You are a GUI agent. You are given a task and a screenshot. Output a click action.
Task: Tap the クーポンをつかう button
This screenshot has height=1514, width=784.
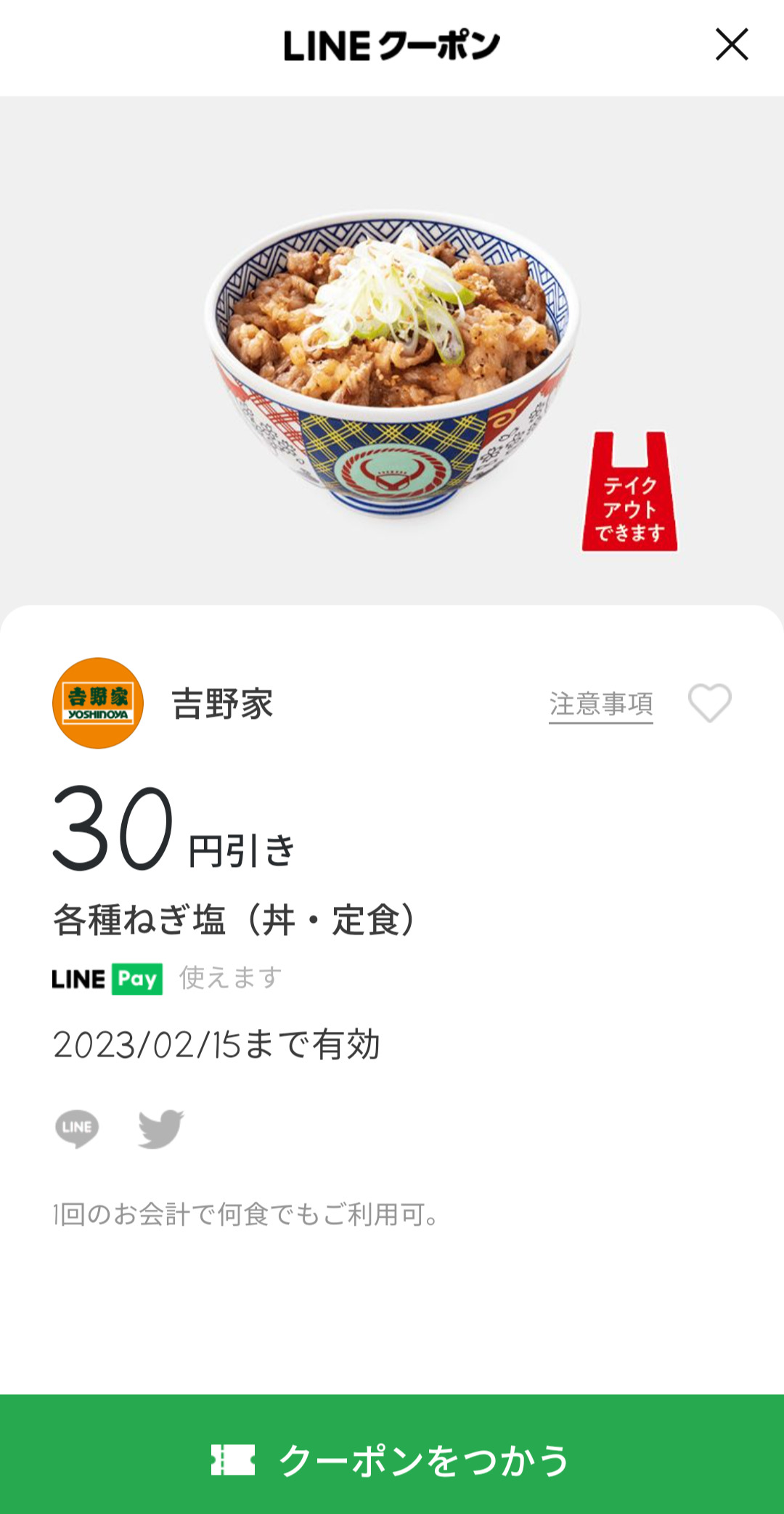[392, 1460]
